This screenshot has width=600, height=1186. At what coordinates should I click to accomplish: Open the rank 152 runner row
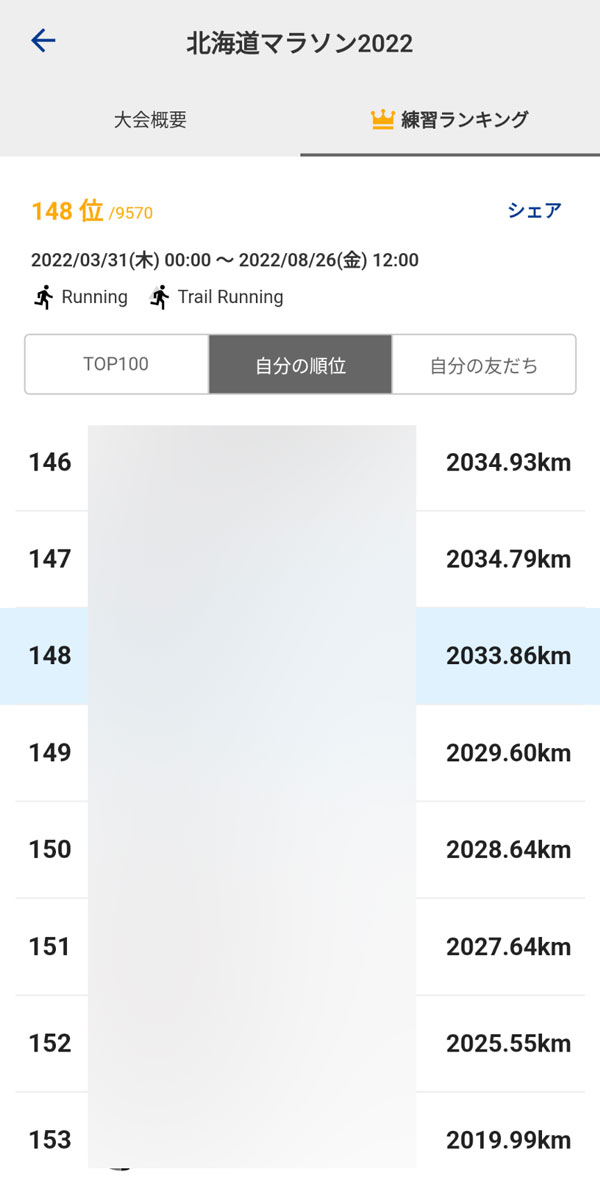(x=300, y=1044)
